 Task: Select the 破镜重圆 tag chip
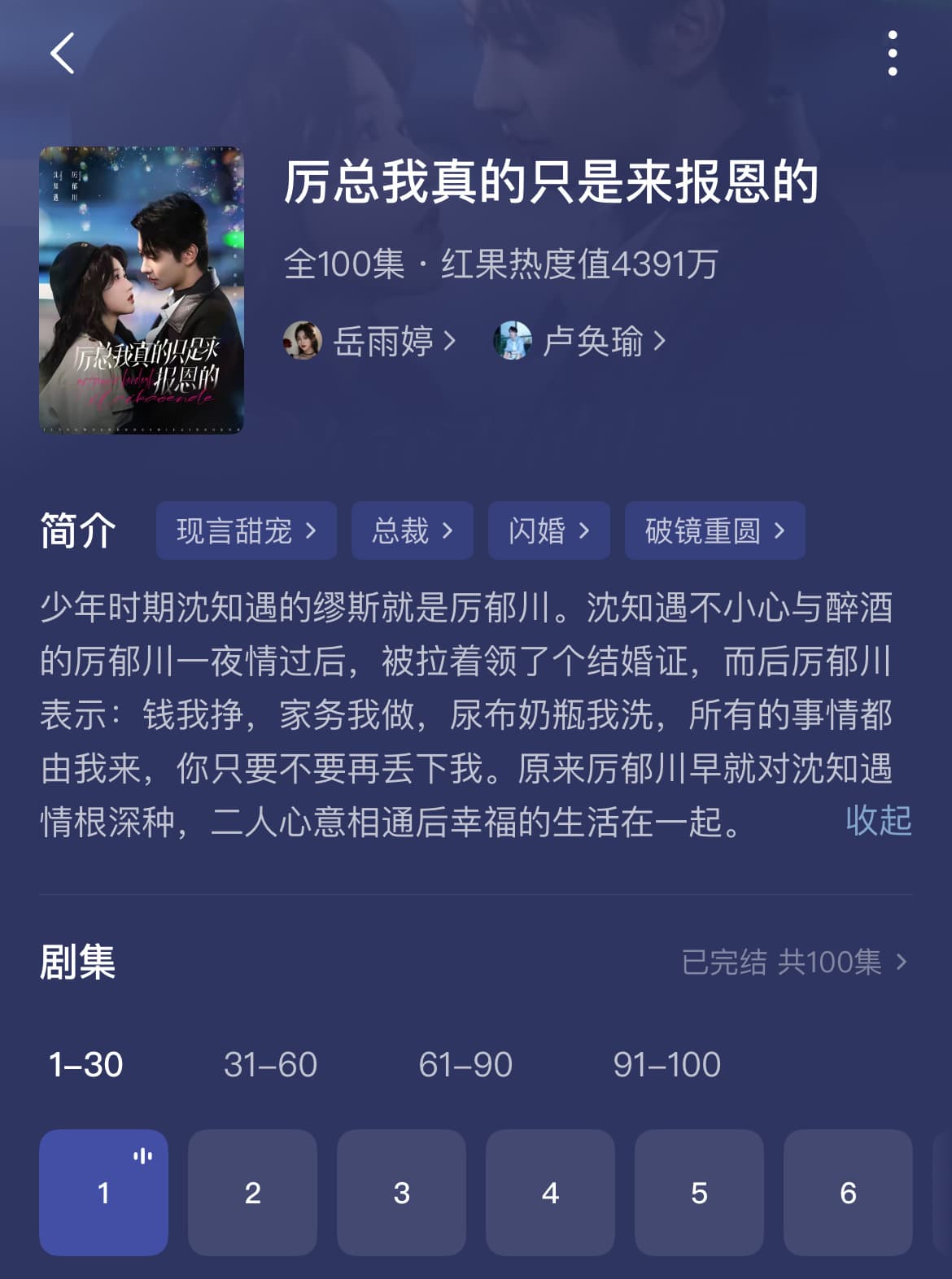[x=714, y=530]
